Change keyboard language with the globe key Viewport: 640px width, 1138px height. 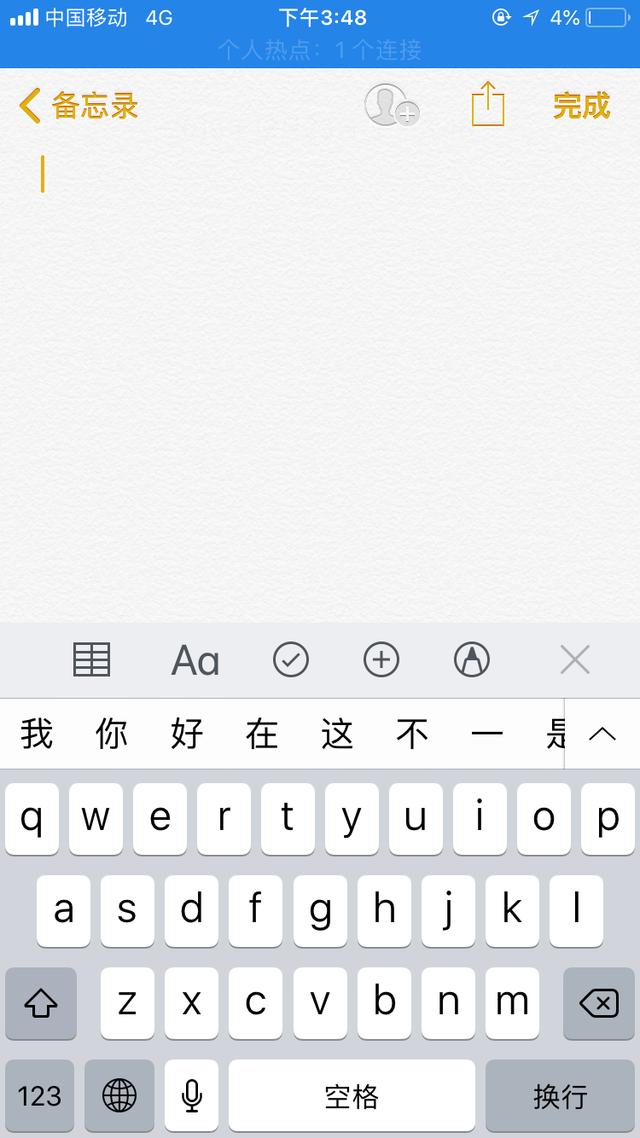click(x=120, y=1096)
